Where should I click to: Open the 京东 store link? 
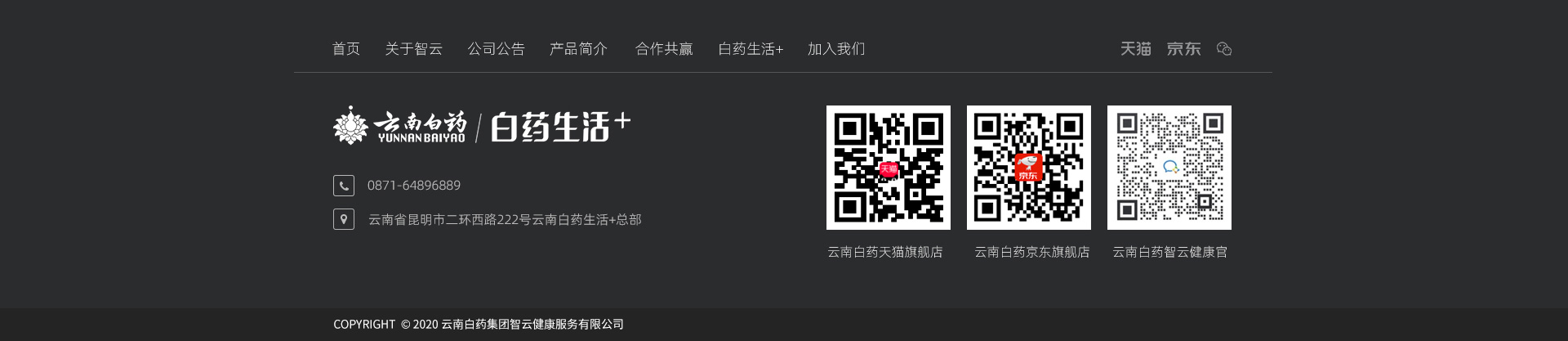pos(1183,49)
